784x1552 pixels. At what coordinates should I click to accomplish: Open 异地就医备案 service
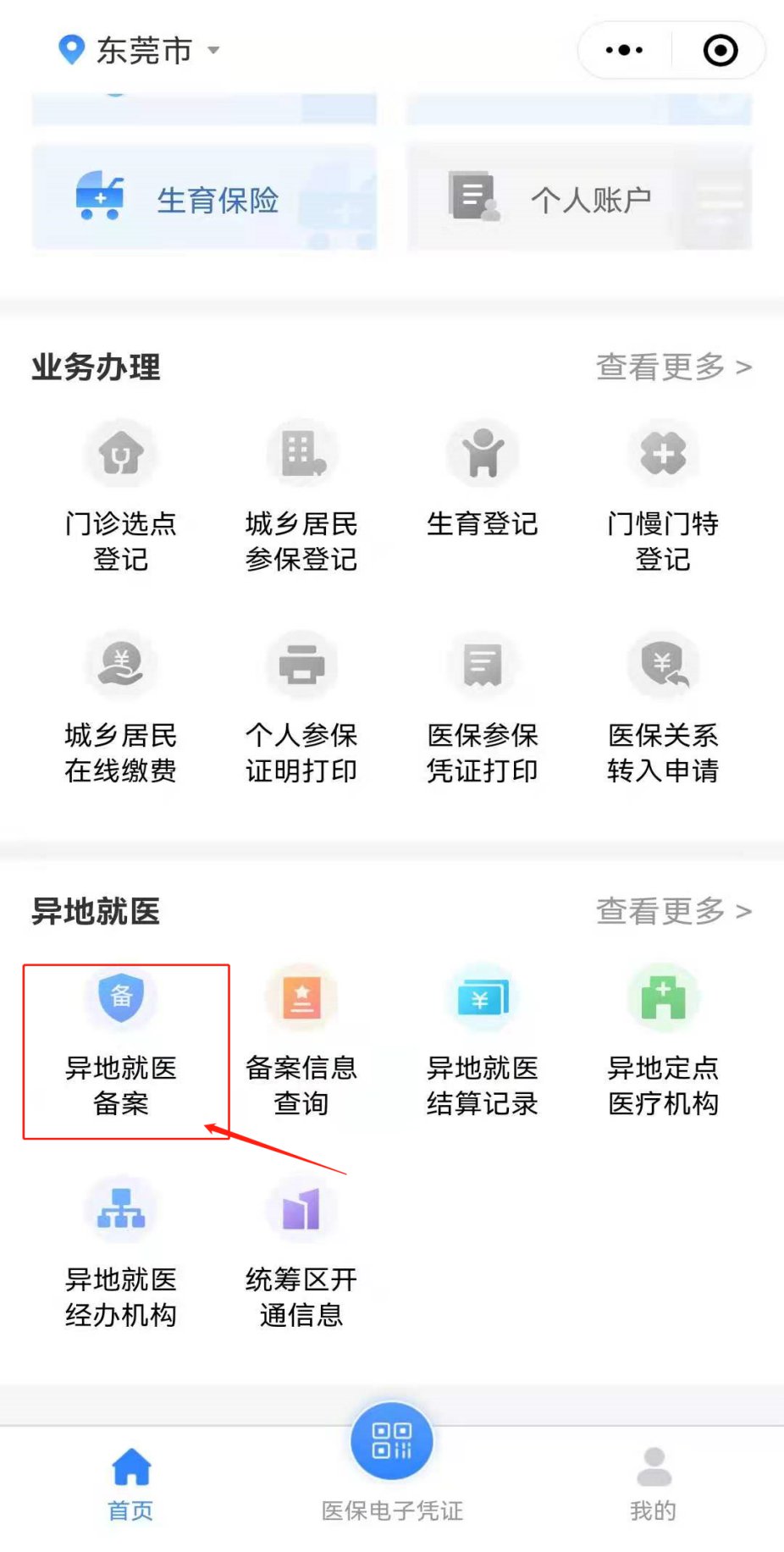click(121, 1042)
